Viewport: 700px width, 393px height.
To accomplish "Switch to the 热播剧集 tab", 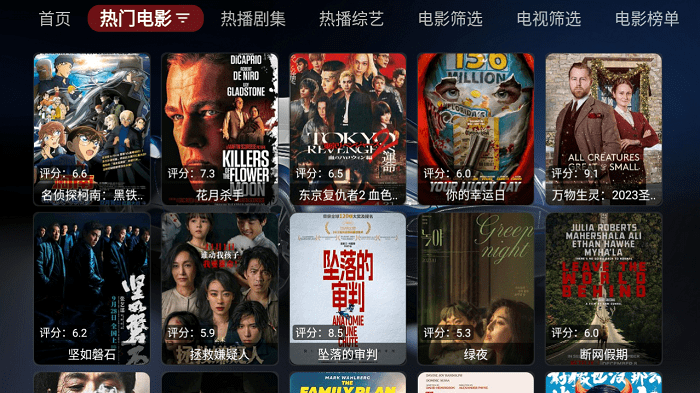I will tap(253, 19).
